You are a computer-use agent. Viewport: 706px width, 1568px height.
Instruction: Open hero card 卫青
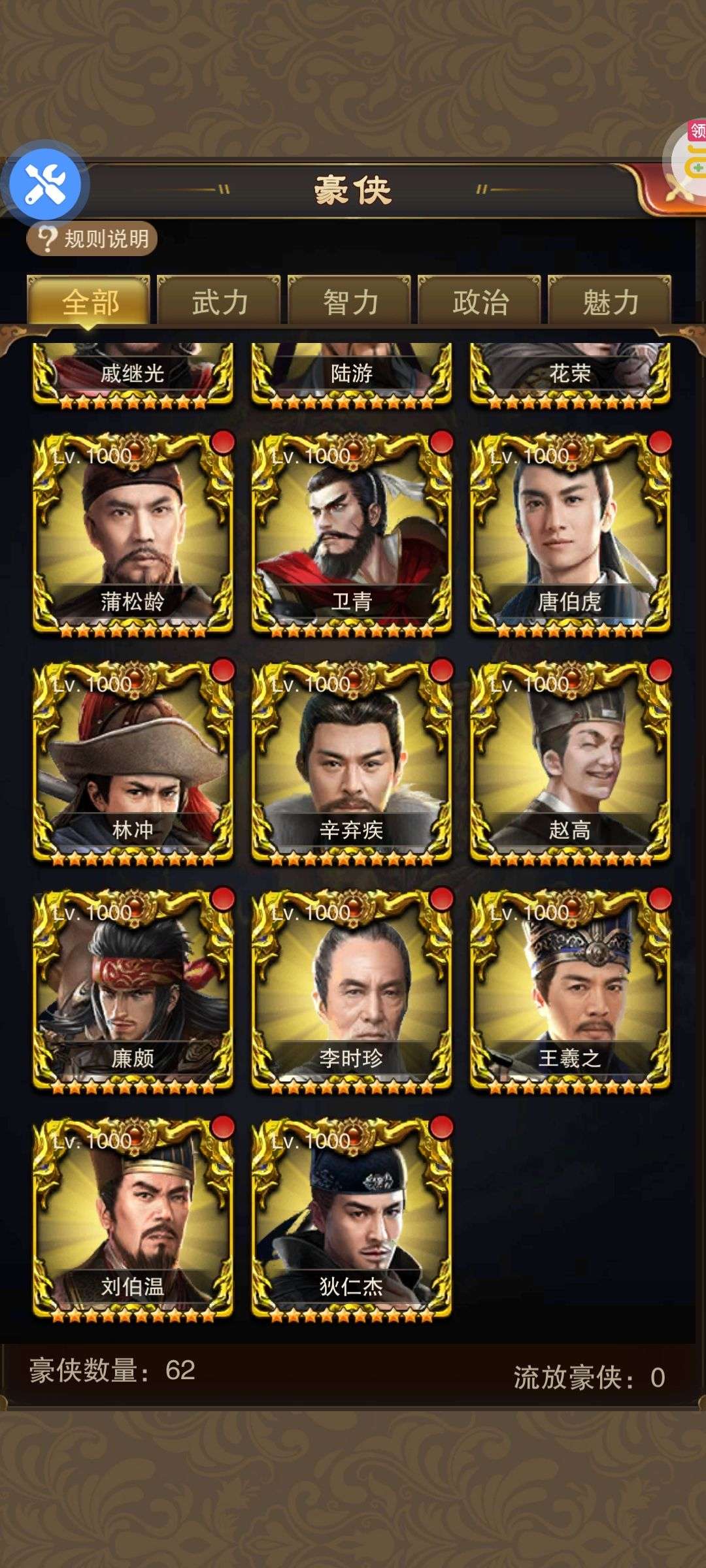coord(352,534)
